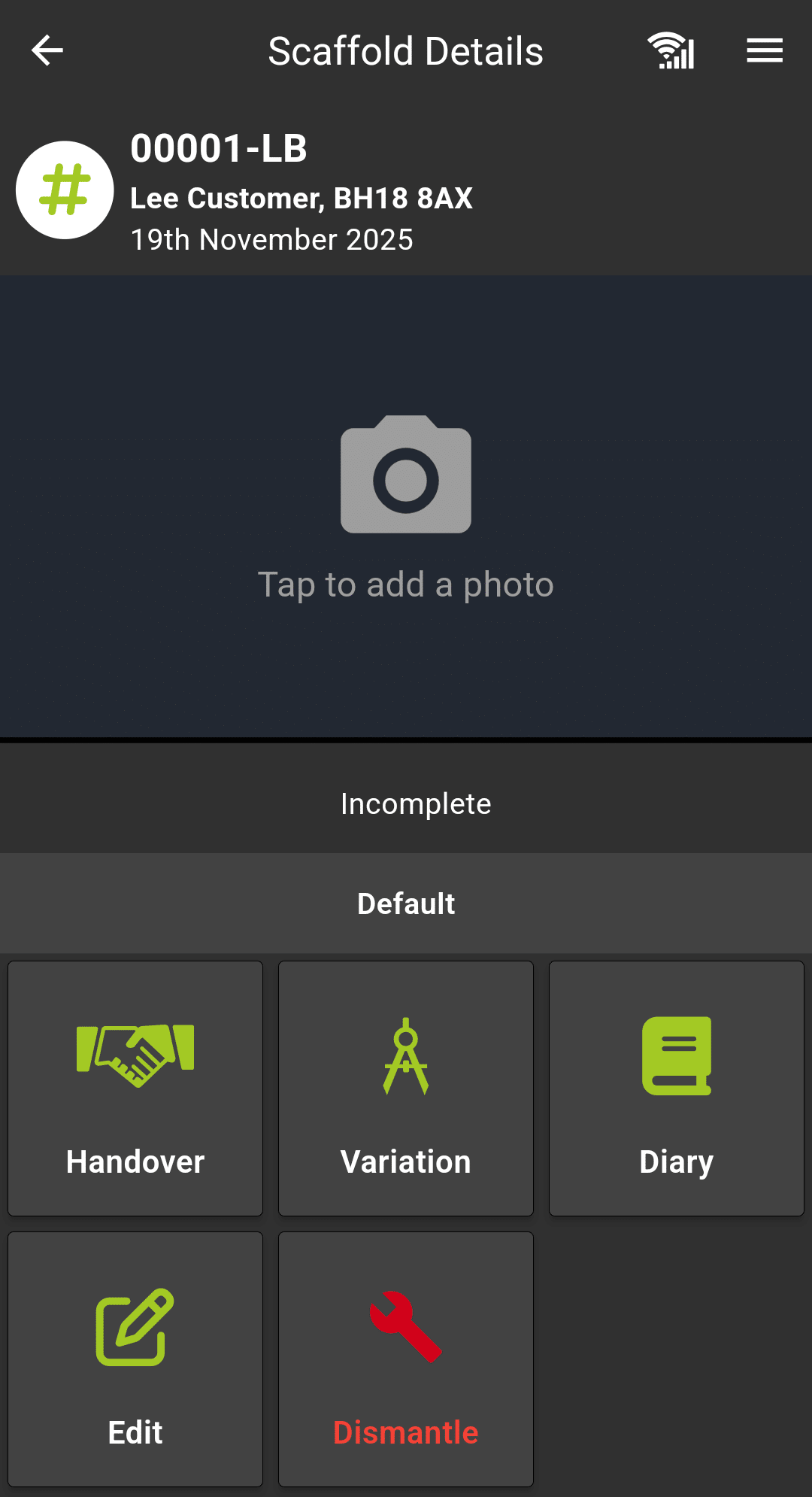Go back from Scaffold Details
812x1497 pixels.
click(x=47, y=51)
